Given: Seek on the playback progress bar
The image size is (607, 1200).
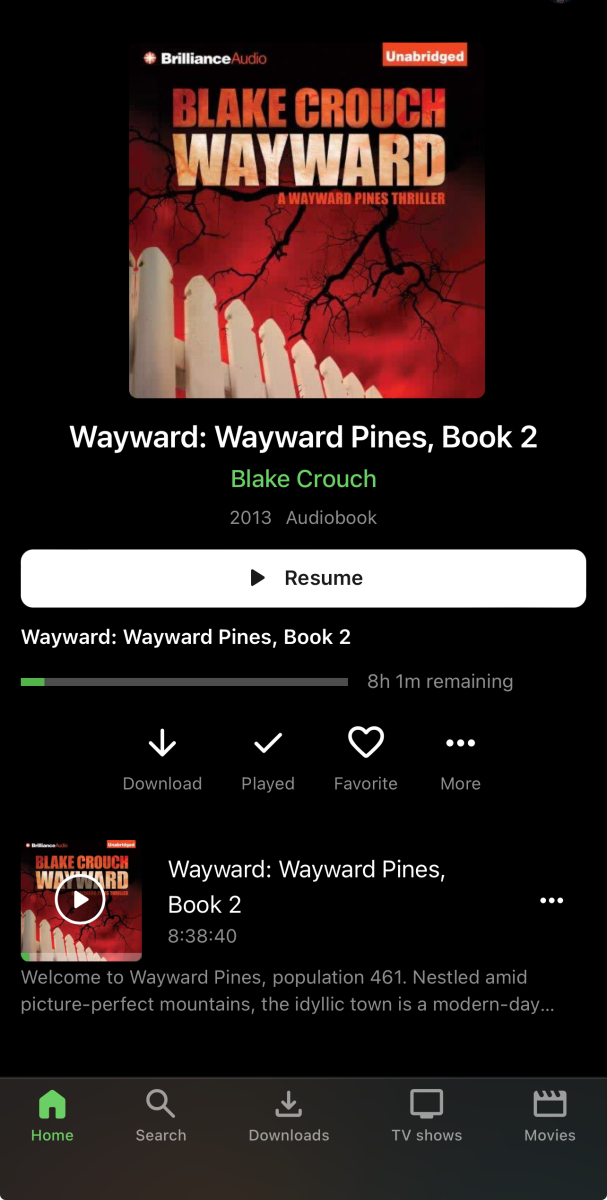Looking at the screenshot, I should point(184,682).
